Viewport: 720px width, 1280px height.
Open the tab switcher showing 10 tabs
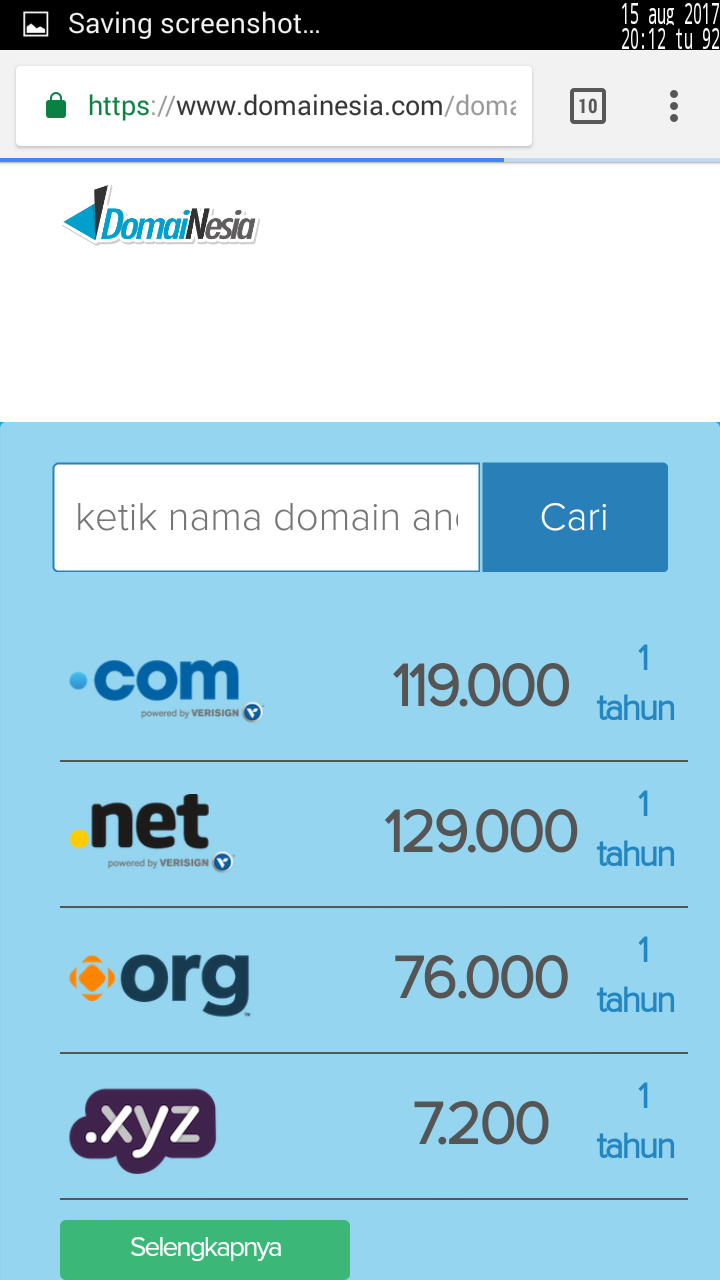(x=588, y=106)
